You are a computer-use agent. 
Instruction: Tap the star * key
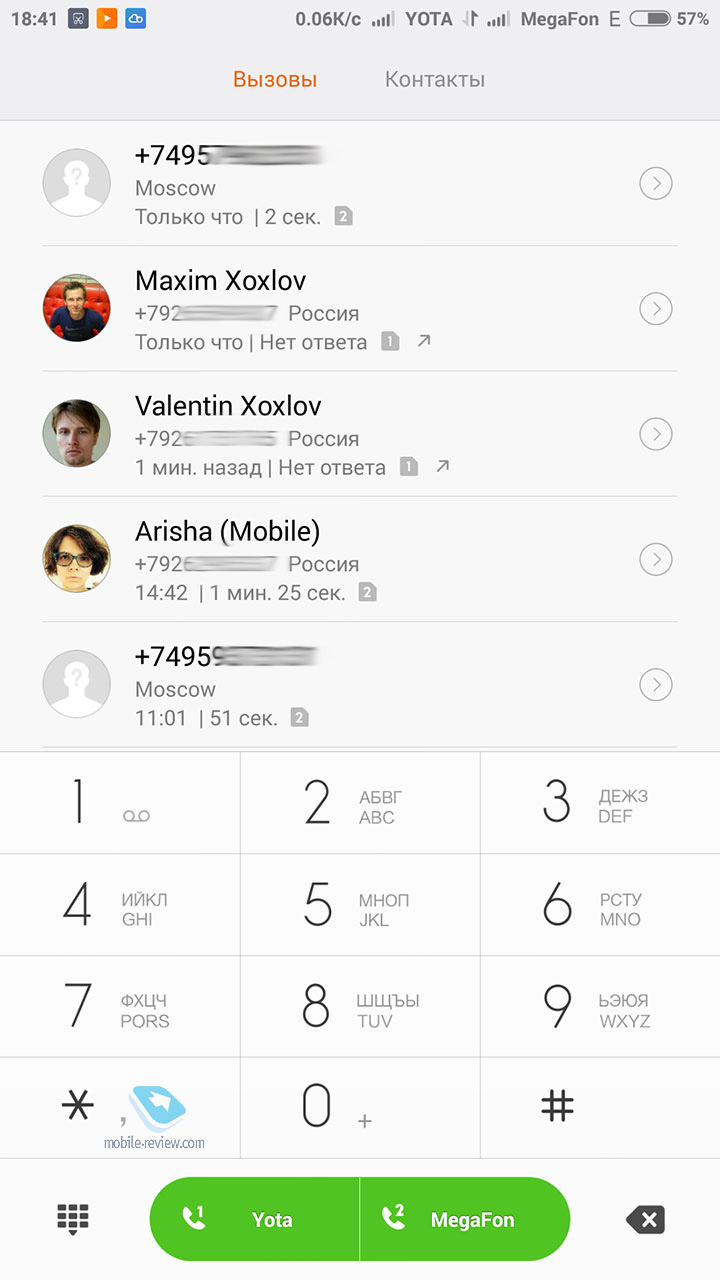point(78,1104)
